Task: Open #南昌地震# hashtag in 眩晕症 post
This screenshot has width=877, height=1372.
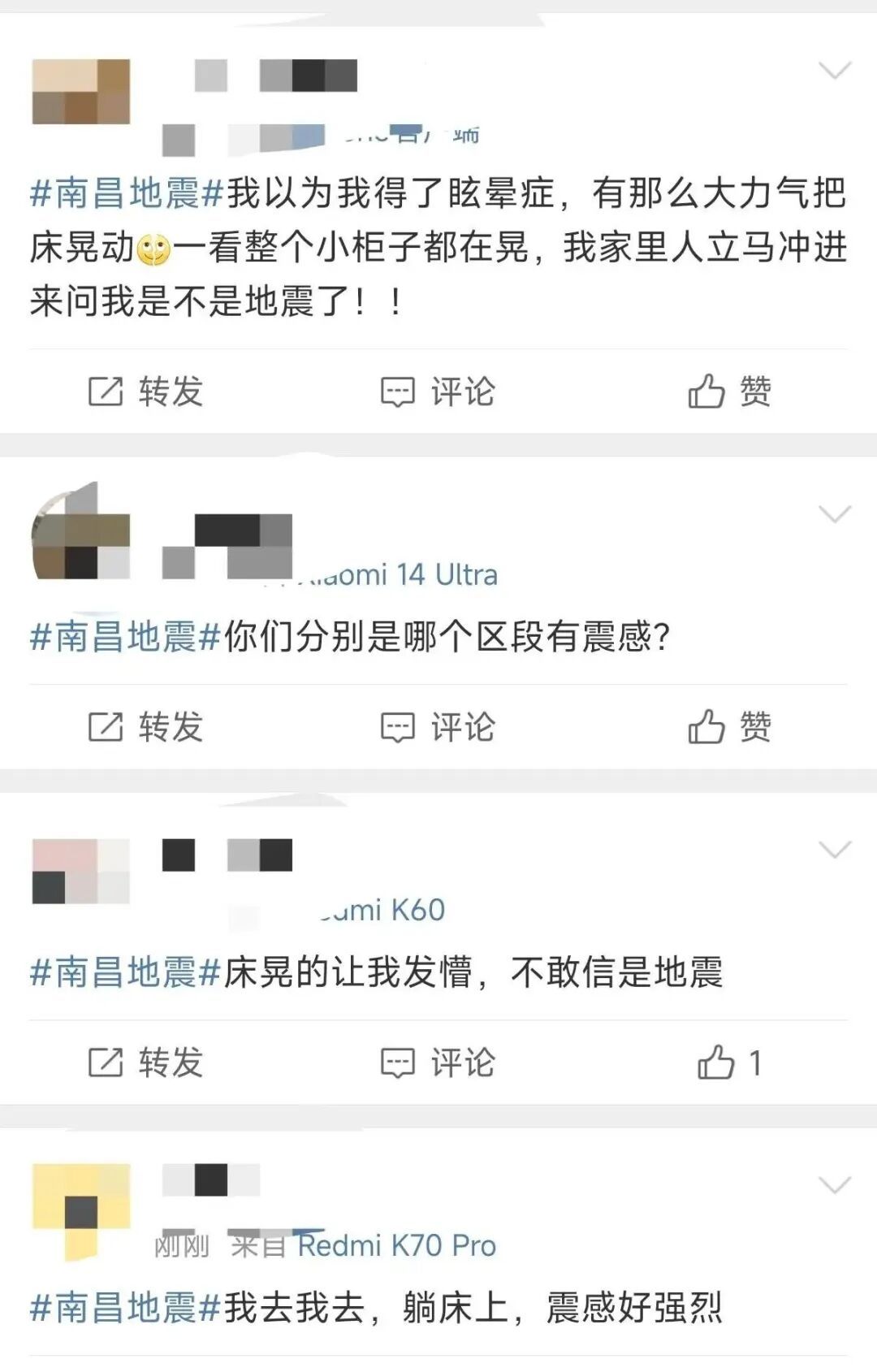Action: tap(127, 193)
